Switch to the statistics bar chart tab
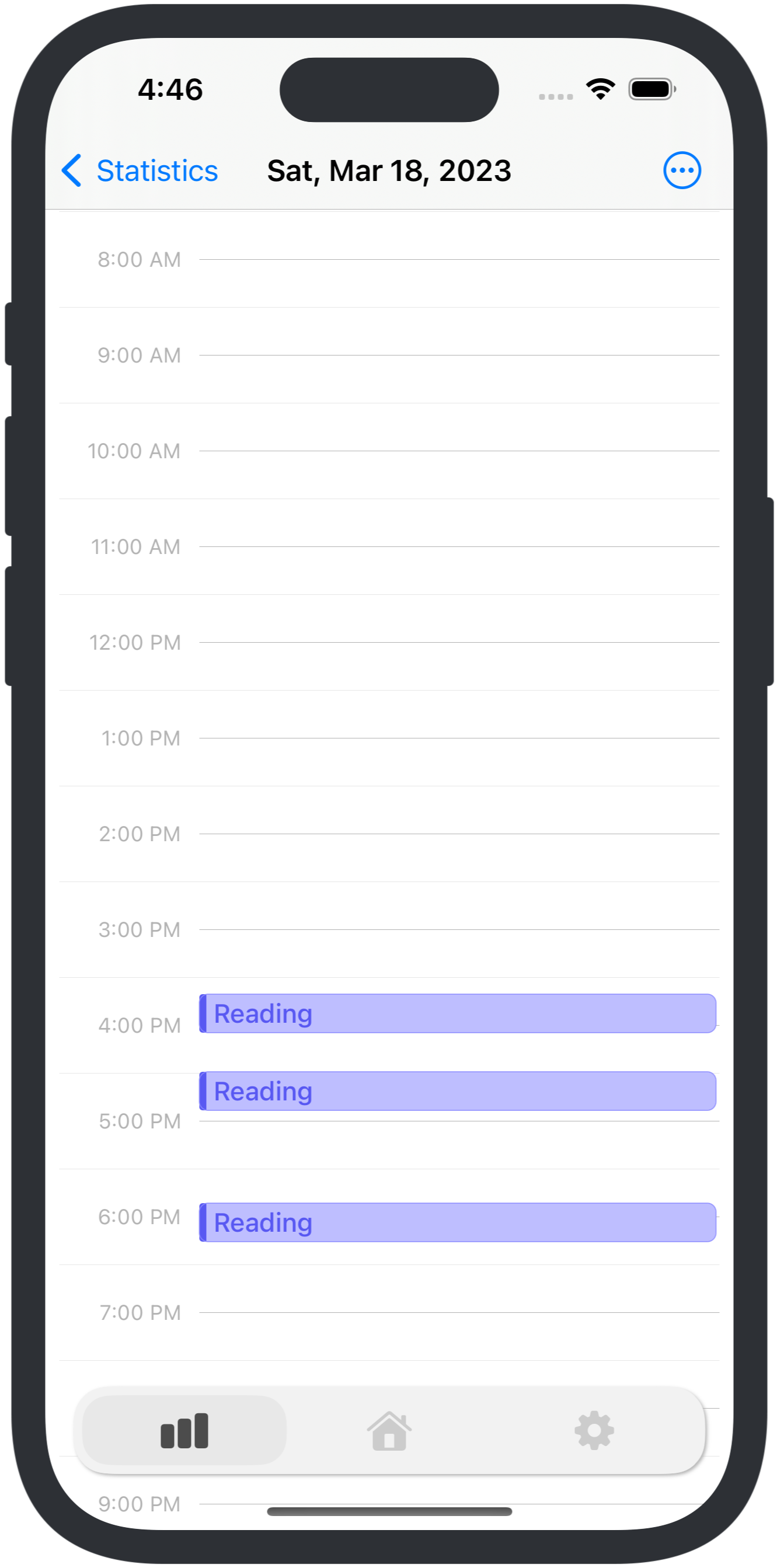This screenshot has height=1568, width=777. (184, 1430)
